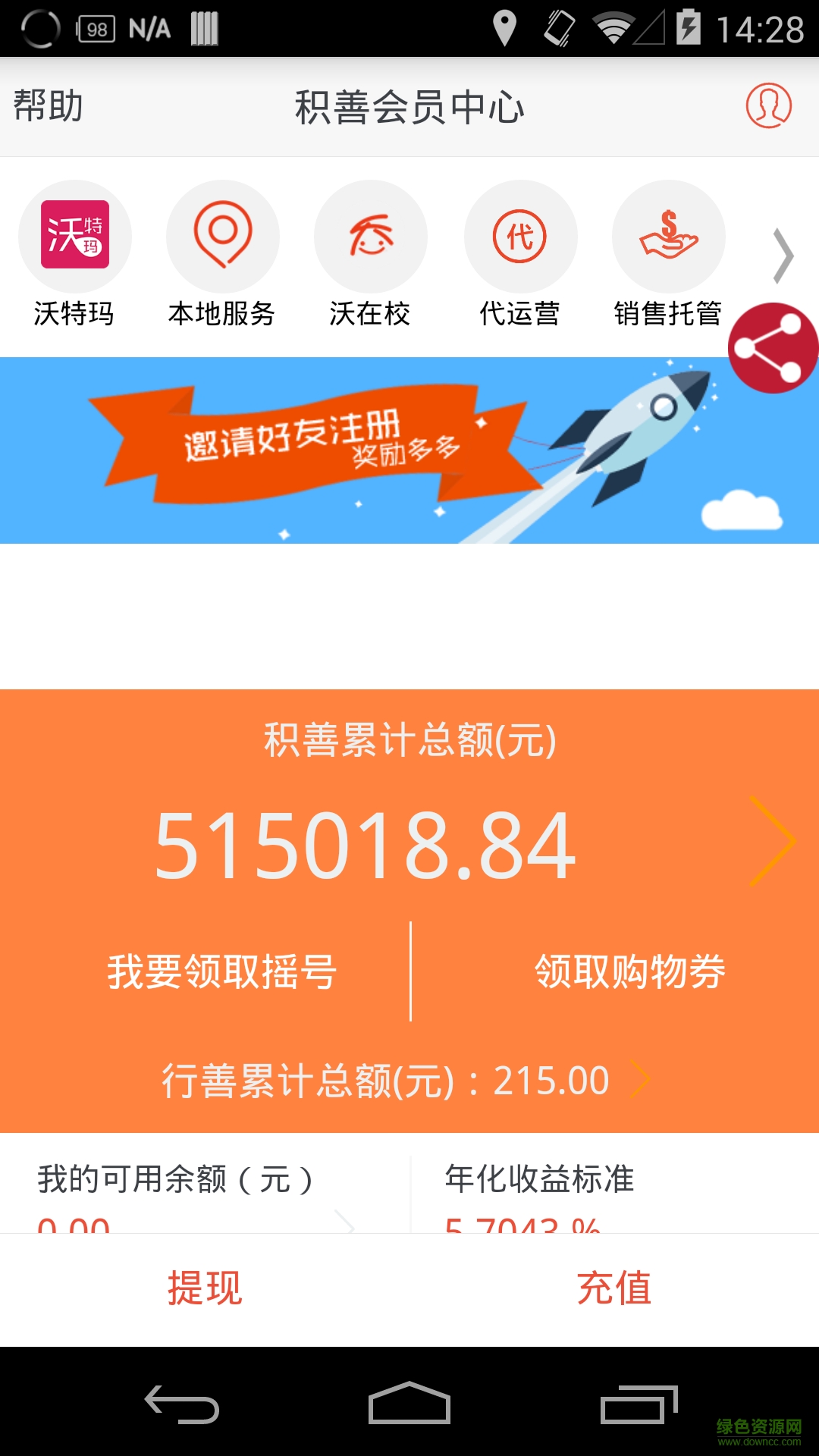Go back with the system back button
This screenshot has height=1456, width=819.
[x=182, y=1404]
